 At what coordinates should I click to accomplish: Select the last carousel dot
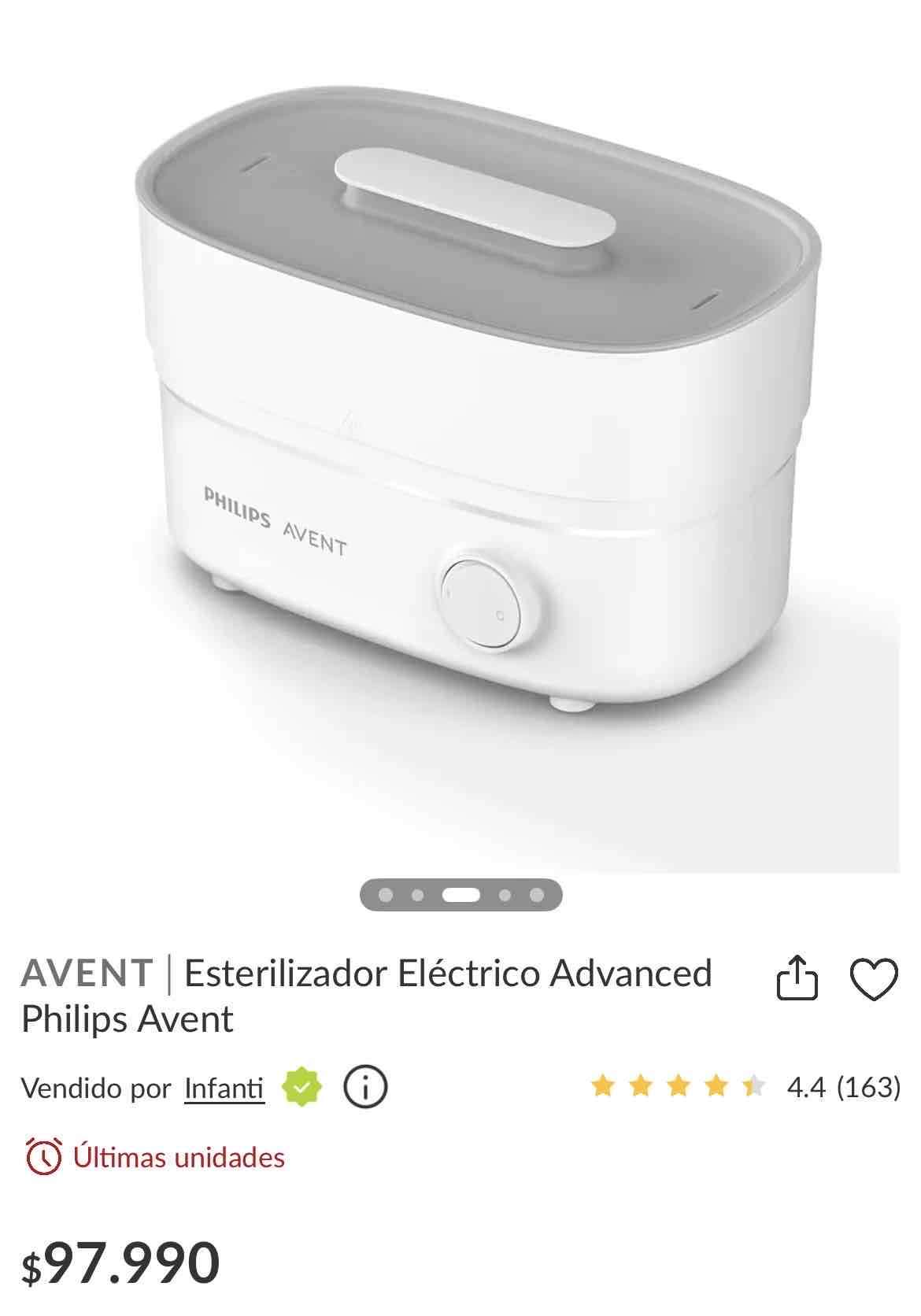[535, 894]
